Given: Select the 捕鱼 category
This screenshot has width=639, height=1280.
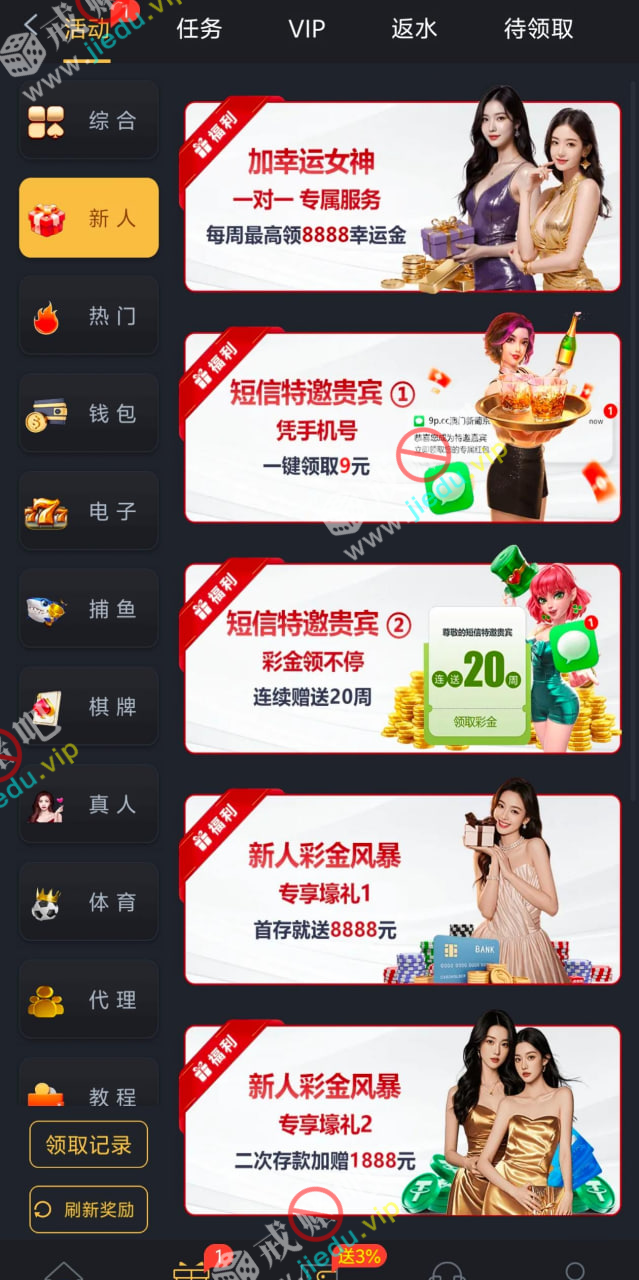Looking at the screenshot, I should pos(89,608).
